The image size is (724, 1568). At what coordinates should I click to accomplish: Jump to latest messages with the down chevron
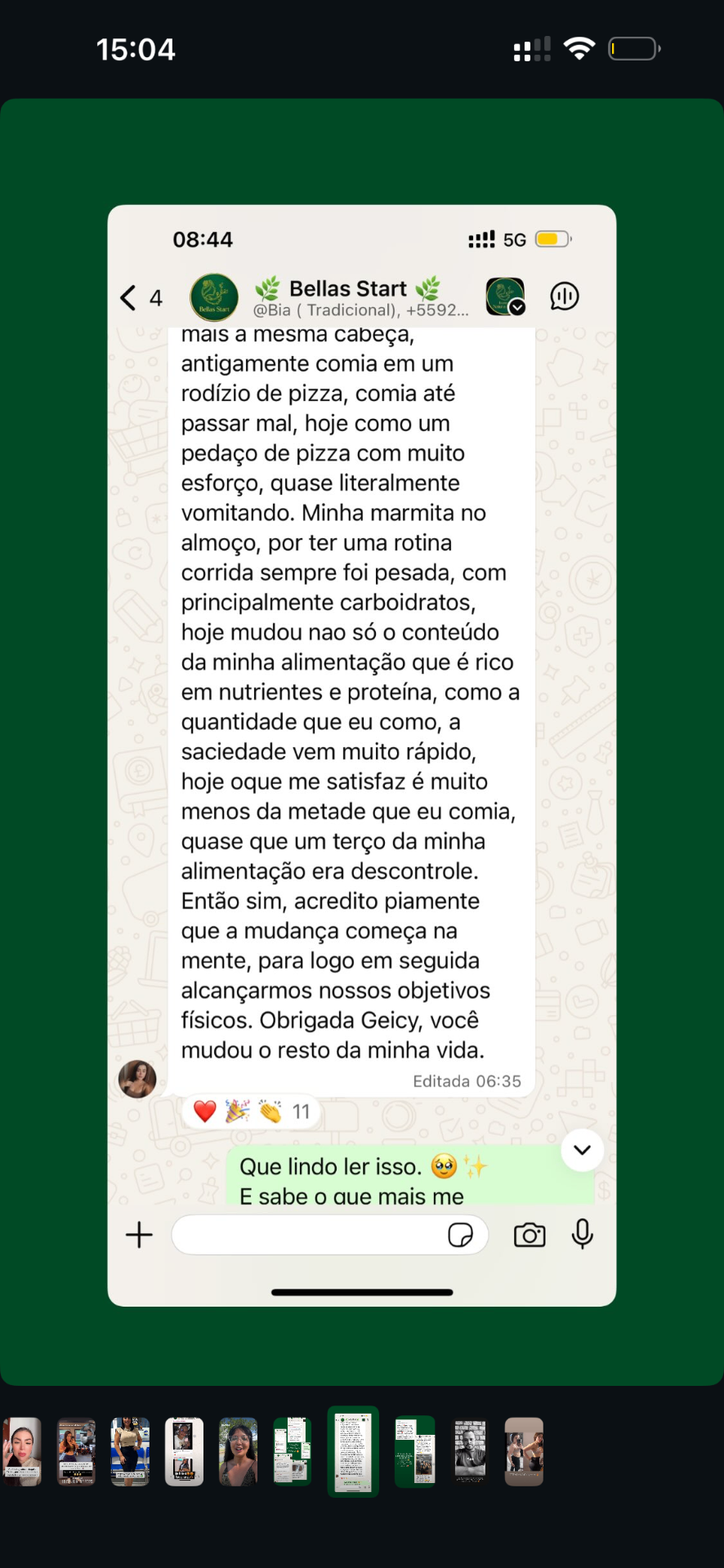582,1149
